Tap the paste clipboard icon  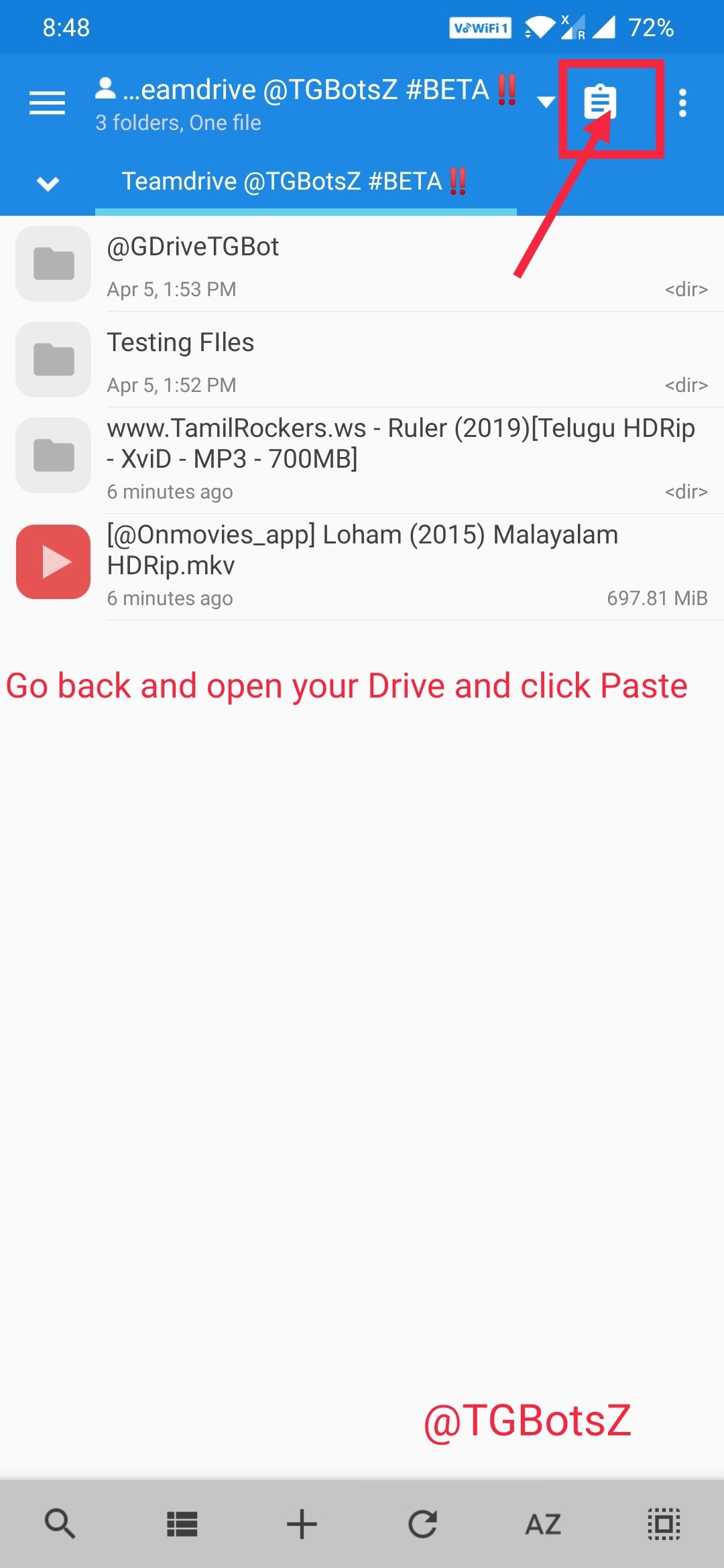pyautogui.click(x=600, y=103)
